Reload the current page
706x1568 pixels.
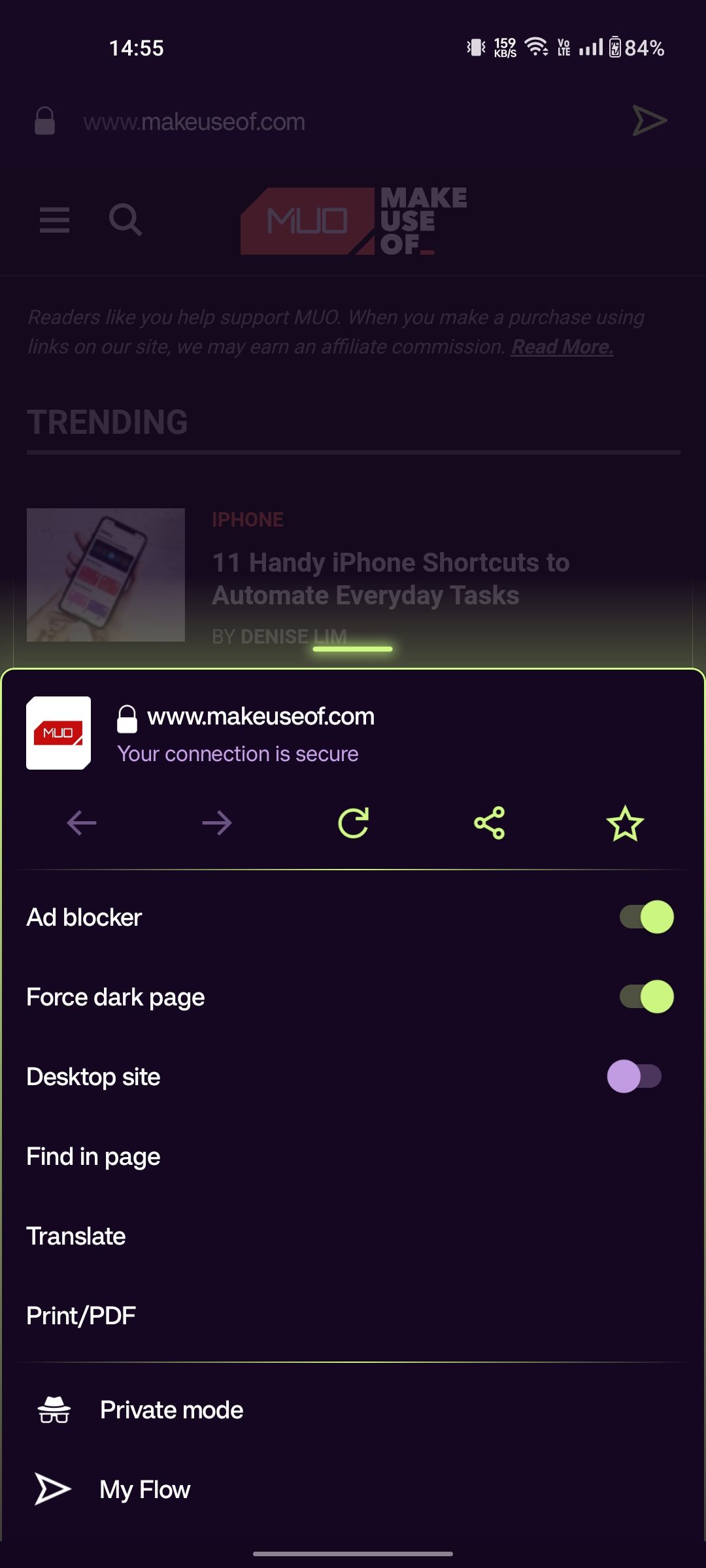pos(353,823)
